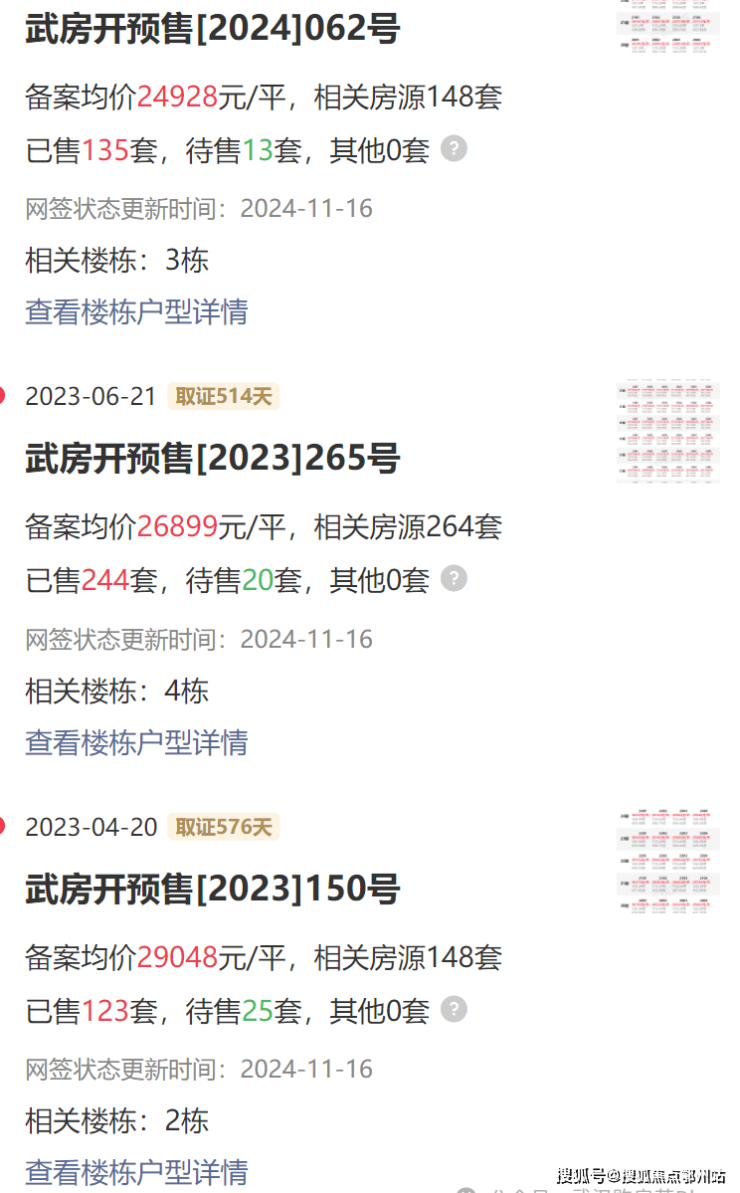Tap help icon beside 待售25套 line

454,1008
